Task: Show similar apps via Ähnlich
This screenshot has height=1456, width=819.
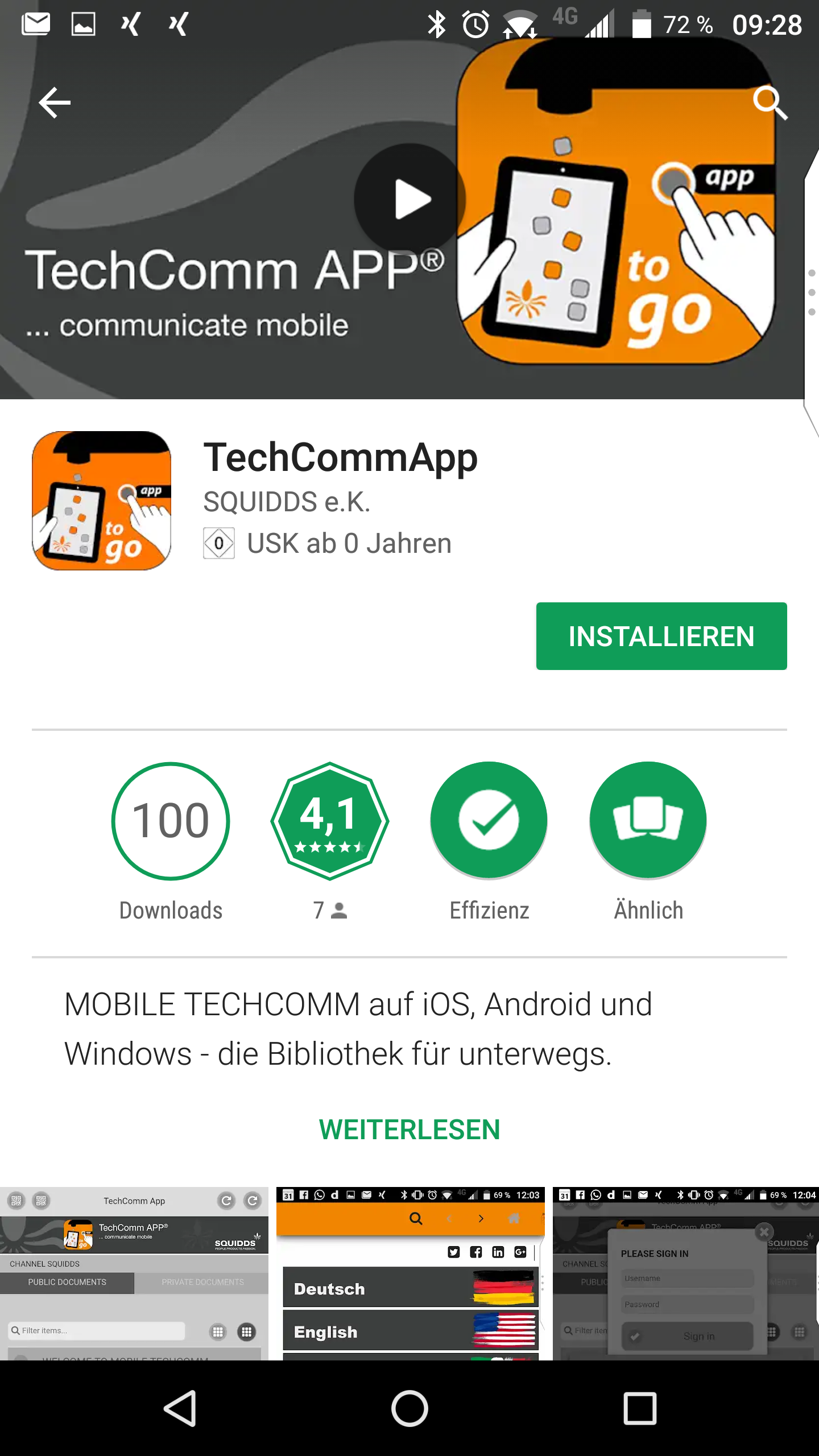Action: (648, 821)
